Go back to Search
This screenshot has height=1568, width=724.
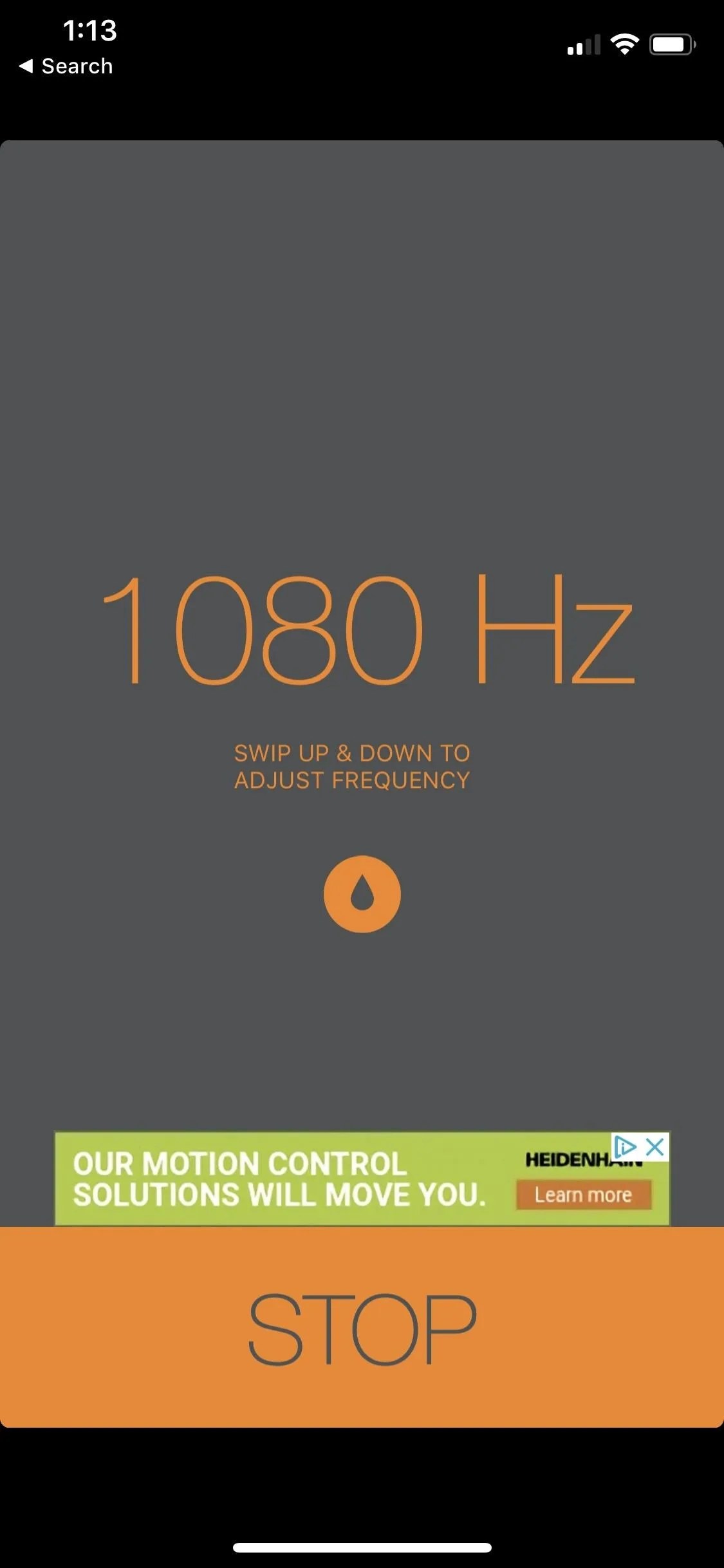66,66
